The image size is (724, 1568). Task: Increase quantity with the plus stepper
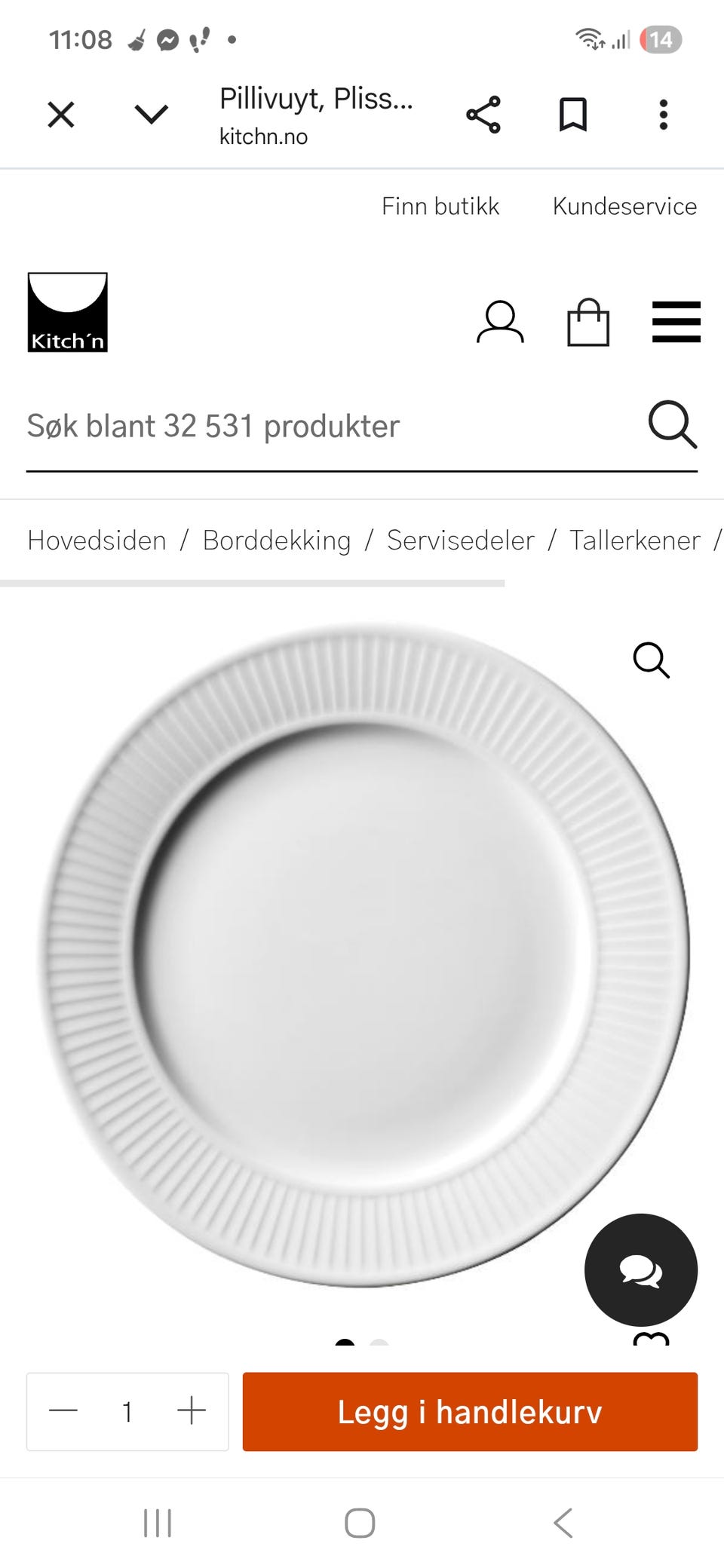pos(191,1412)
